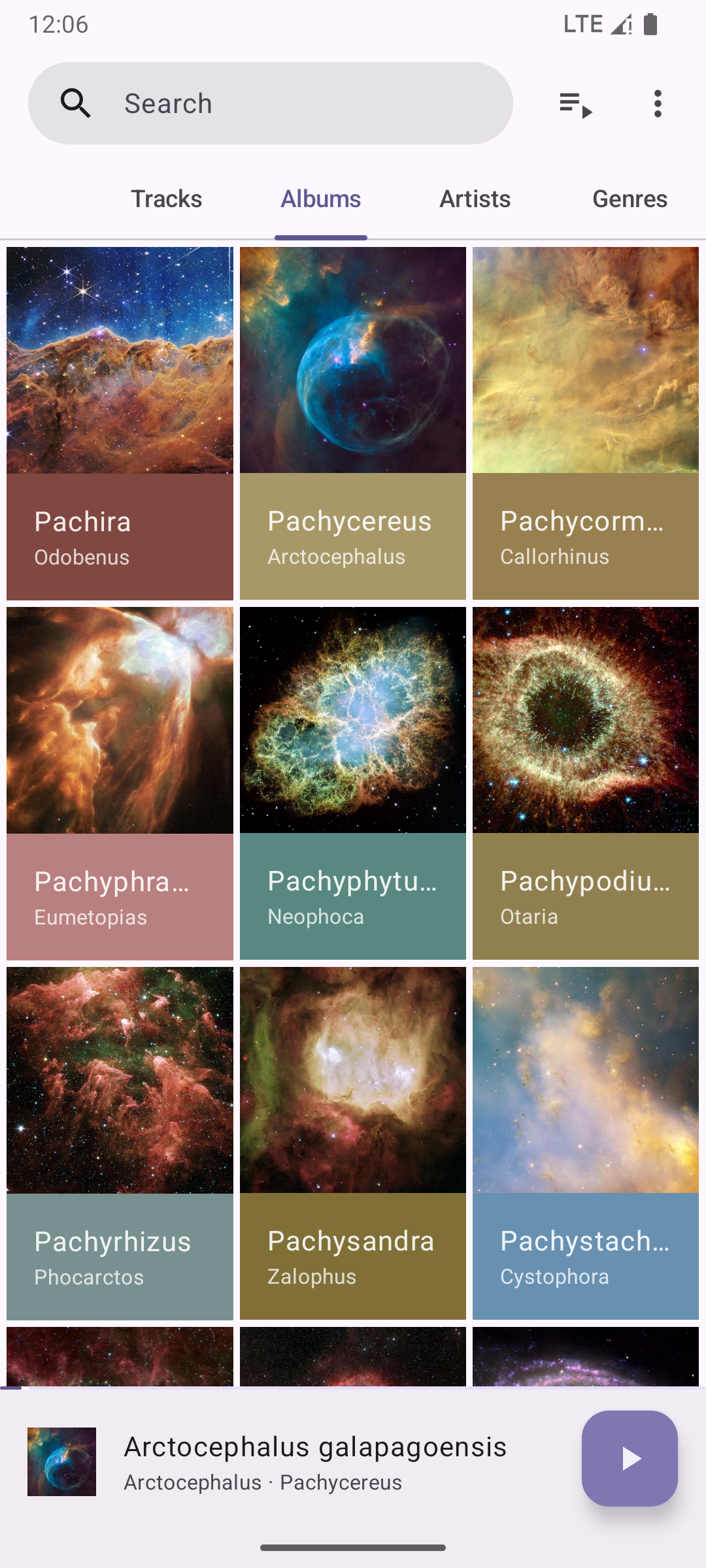Screen dimensions: 706x1568
Task: Open the Pachysandra album by Zalophus
Action: click(352, 1143)
